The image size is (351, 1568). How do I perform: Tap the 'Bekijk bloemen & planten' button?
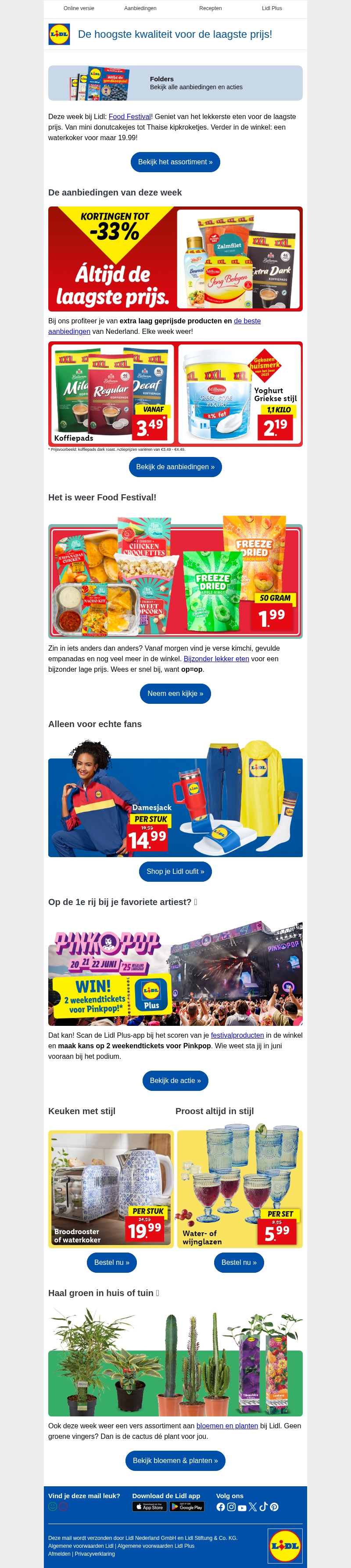[x=175, y=1460]
